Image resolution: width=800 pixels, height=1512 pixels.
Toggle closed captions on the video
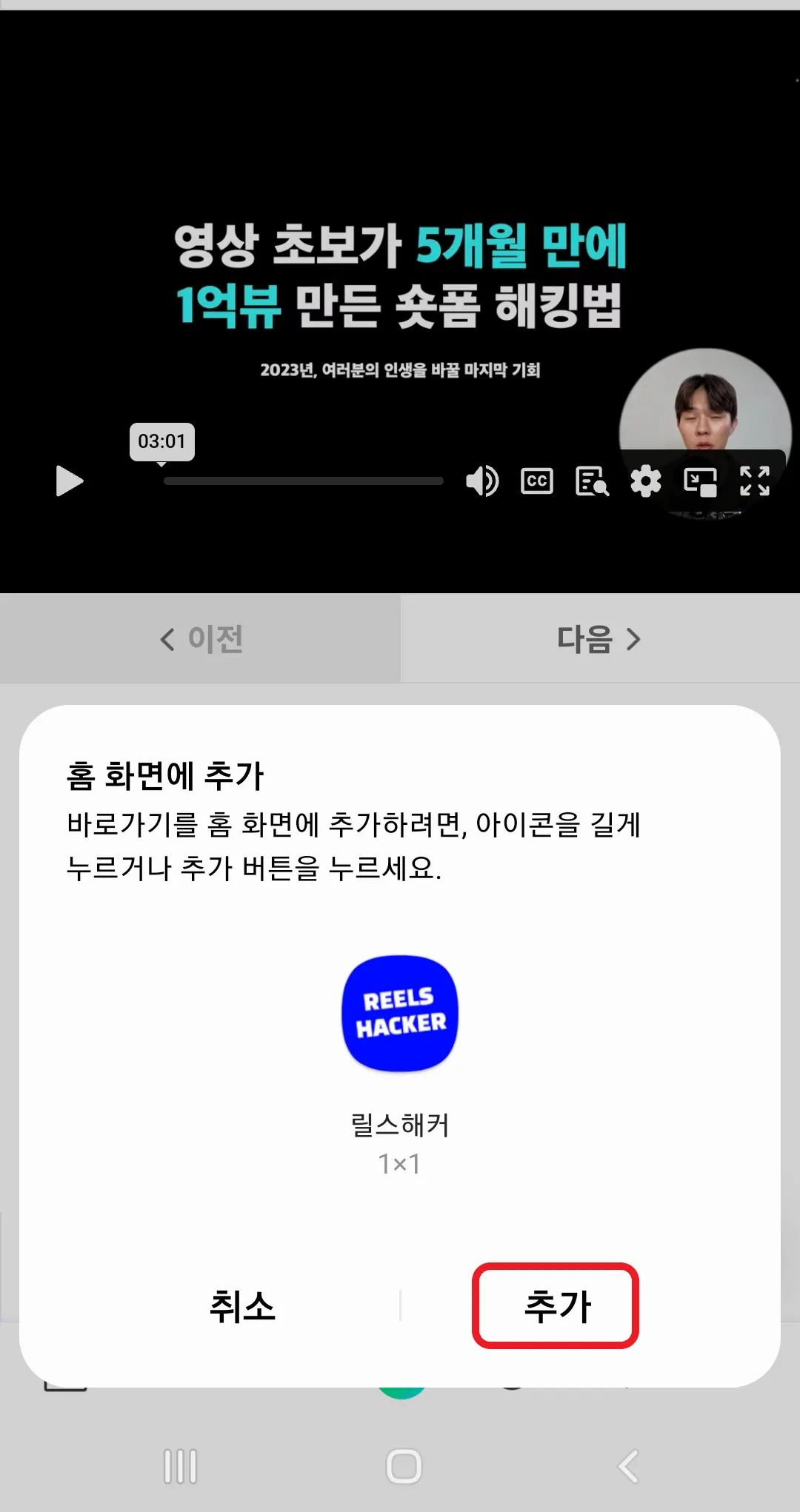pyautogui.click(x=537, y=481)
